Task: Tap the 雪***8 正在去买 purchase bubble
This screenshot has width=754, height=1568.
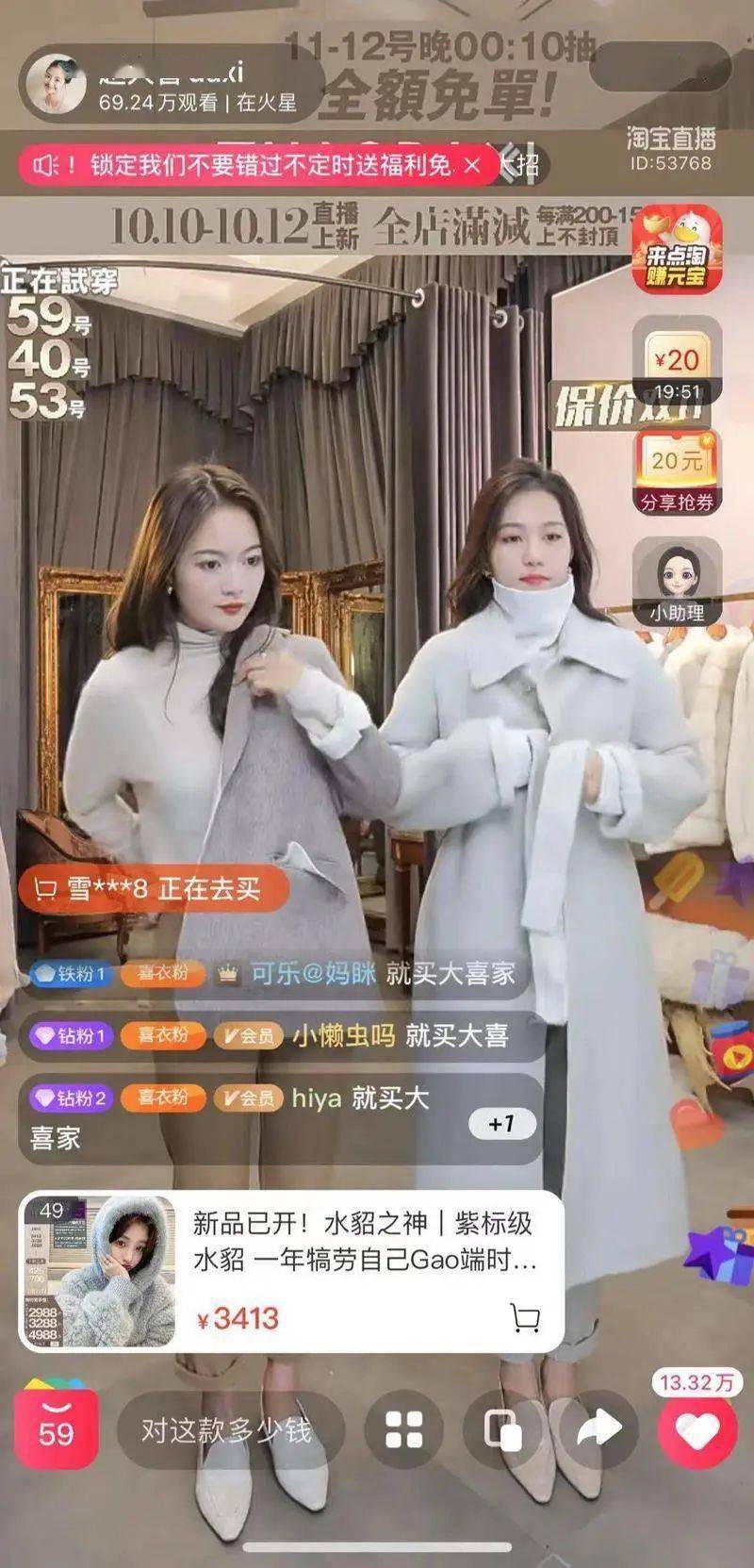Action: (151, 888)
